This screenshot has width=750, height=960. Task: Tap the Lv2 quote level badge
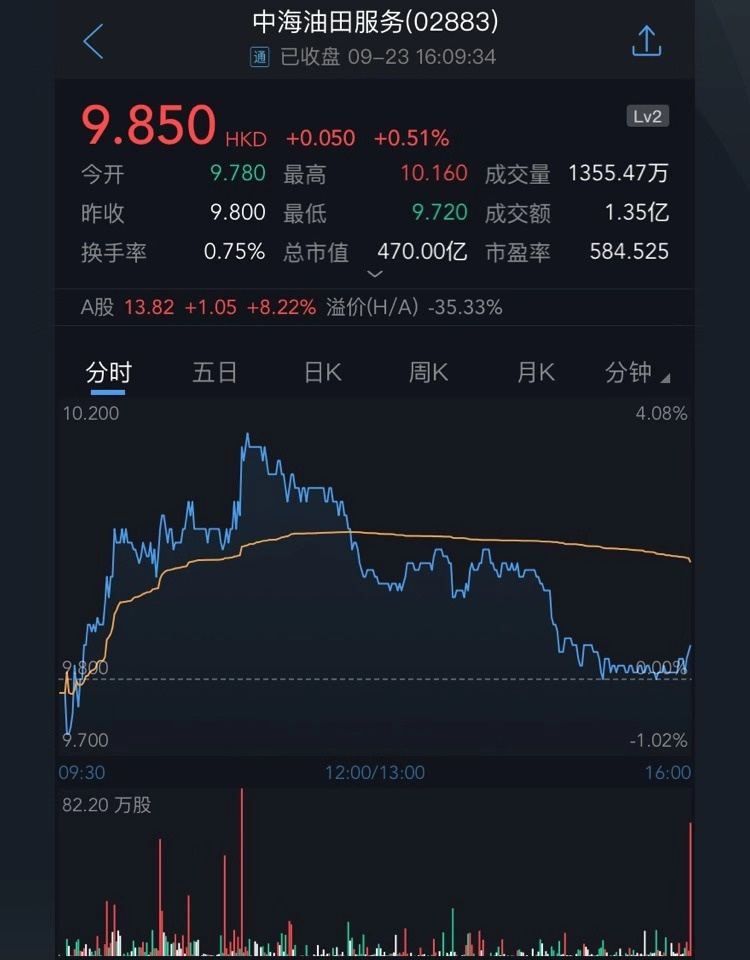pyautogui.click(x=647, y=117)
